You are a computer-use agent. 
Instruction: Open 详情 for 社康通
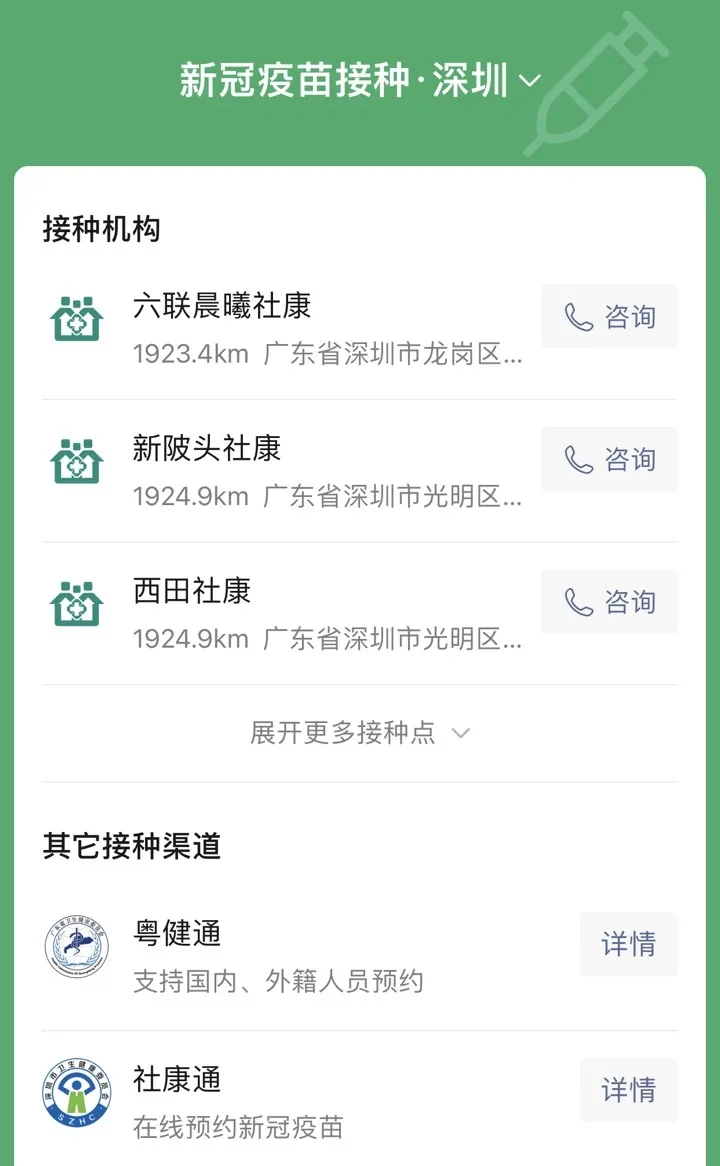[628, 1090]
